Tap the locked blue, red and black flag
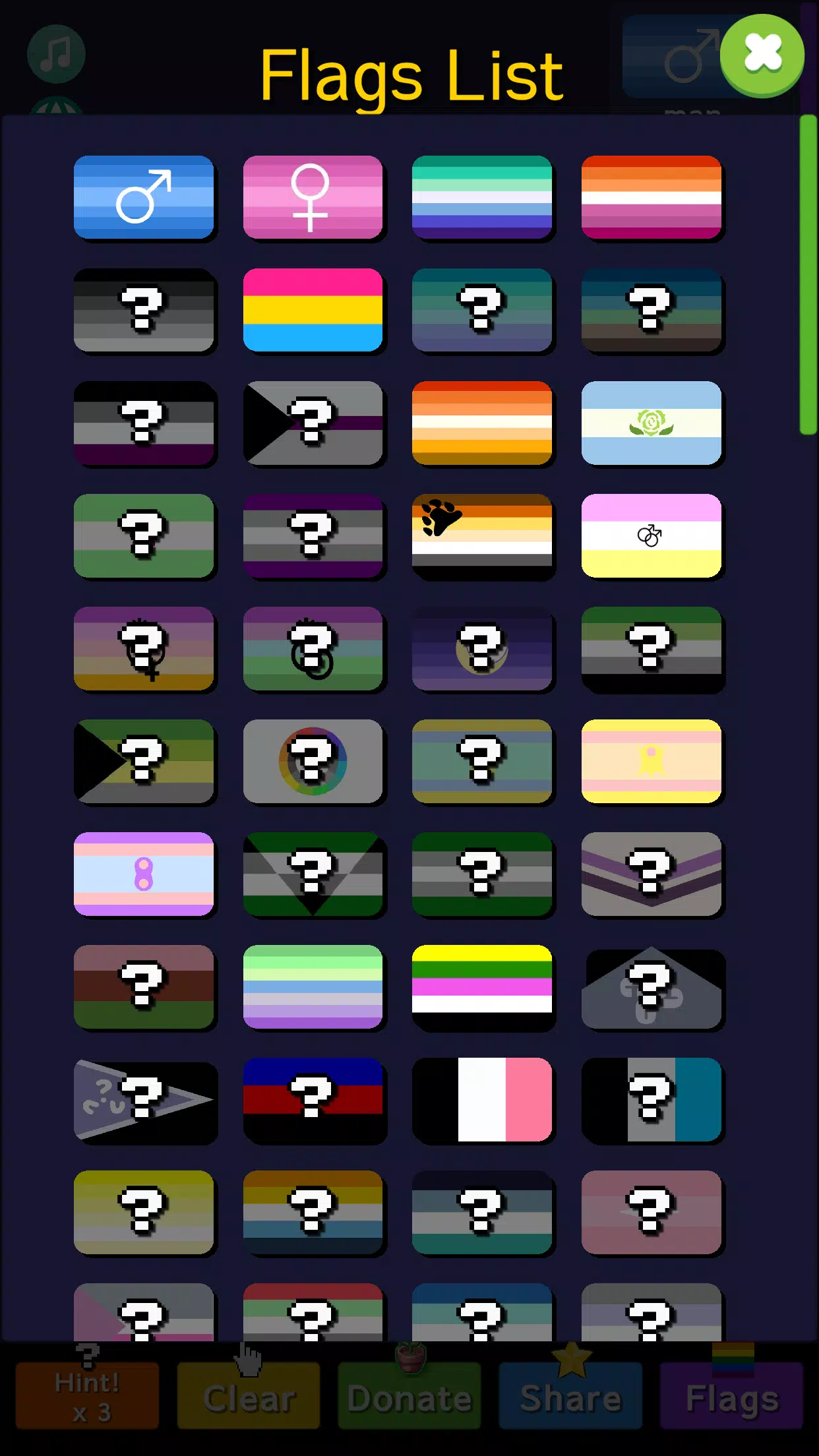819x1456 pixels. 313,1099
